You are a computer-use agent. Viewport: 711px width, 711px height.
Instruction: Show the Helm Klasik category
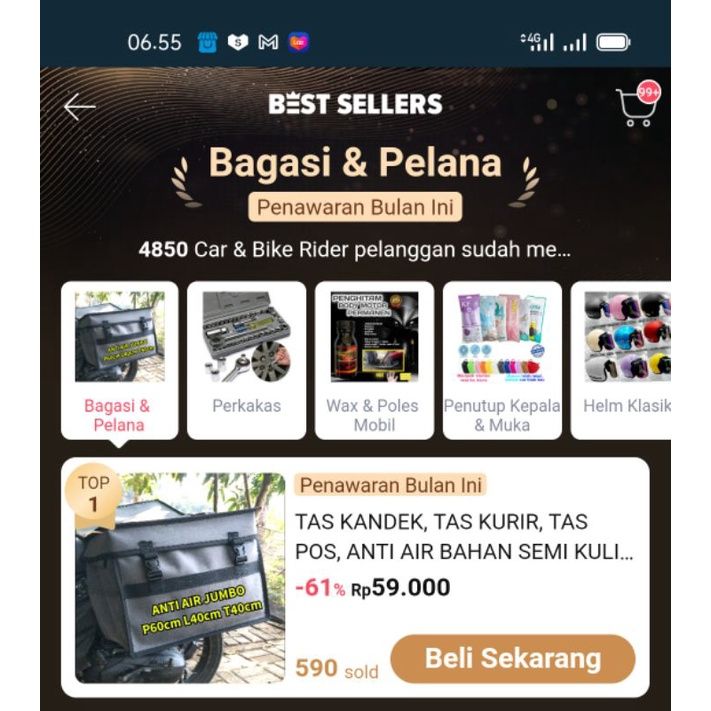(x=625, y=360)
